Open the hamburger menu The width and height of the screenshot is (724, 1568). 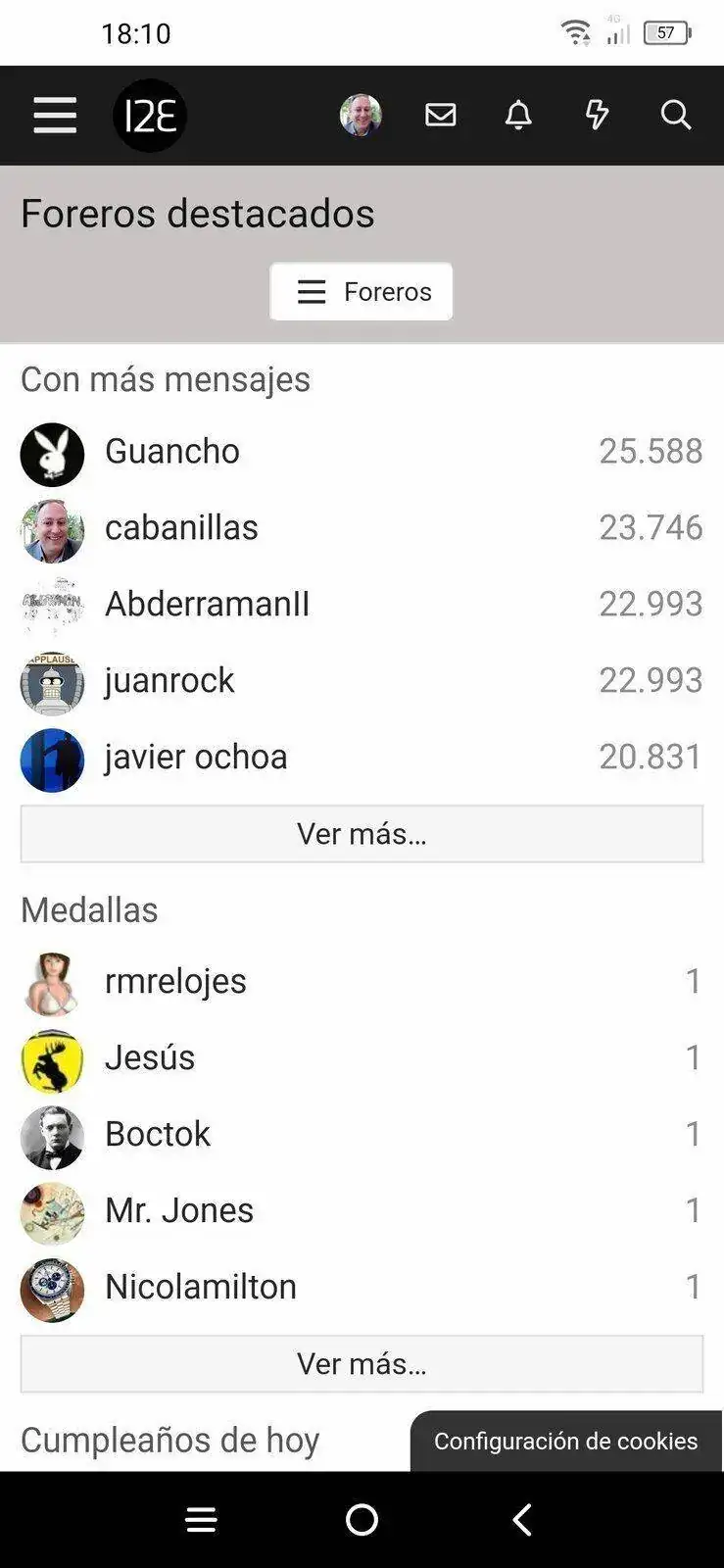pos(55,116)
